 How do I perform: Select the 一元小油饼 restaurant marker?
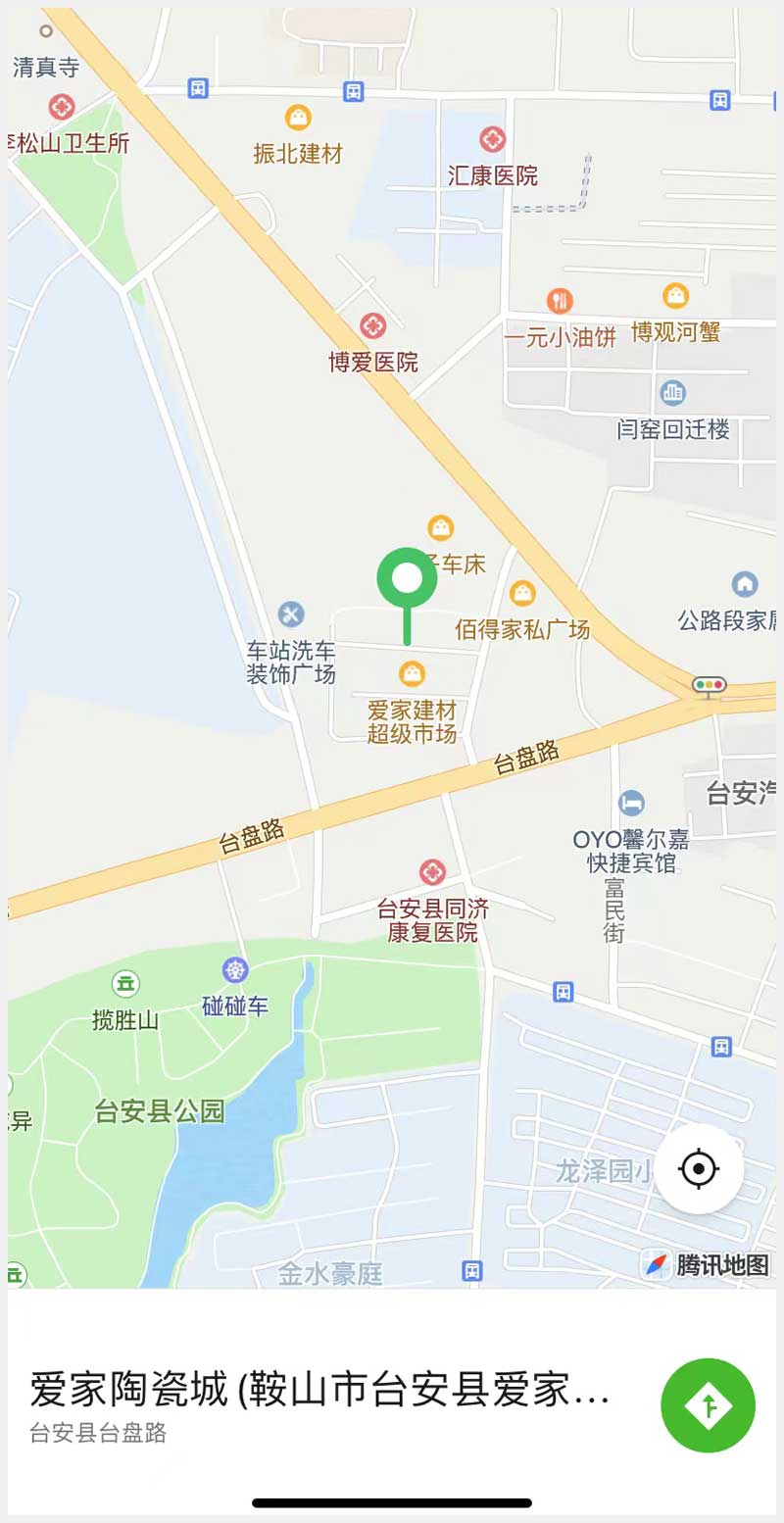click(x=560, y=301)
